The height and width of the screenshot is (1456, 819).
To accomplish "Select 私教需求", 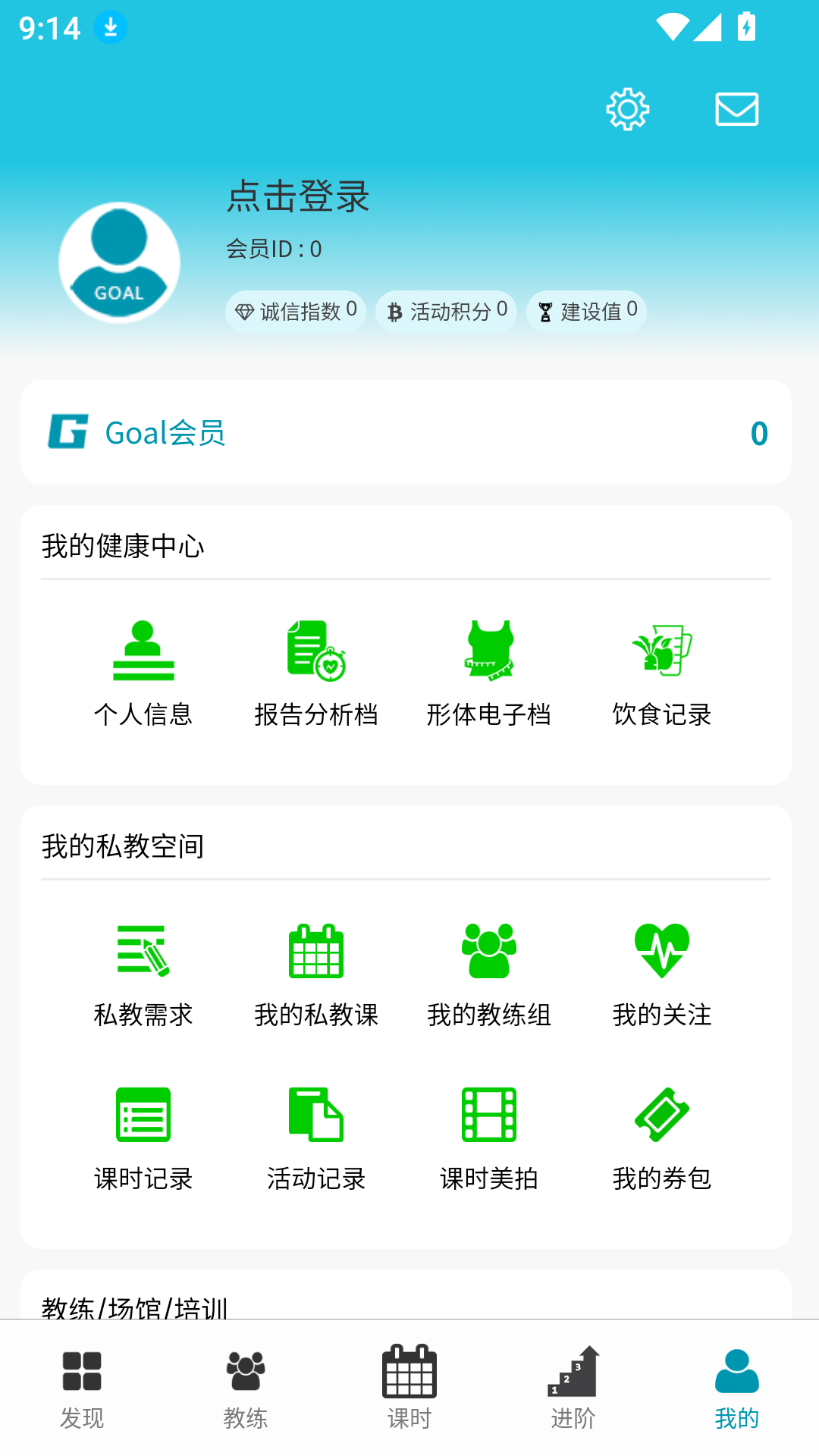I will [143, 974].
